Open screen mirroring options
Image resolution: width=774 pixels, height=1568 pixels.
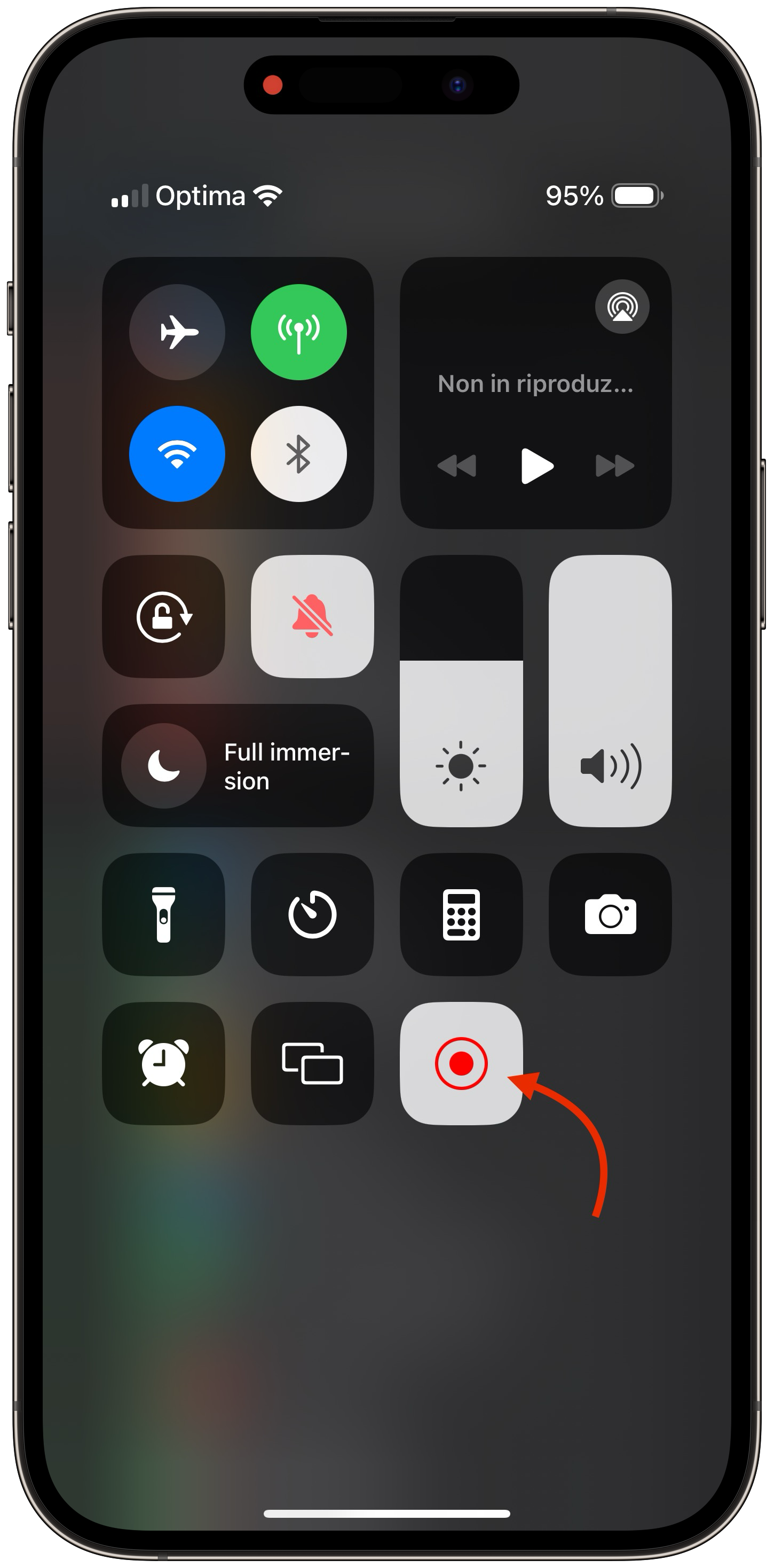tap(312, 1063)
